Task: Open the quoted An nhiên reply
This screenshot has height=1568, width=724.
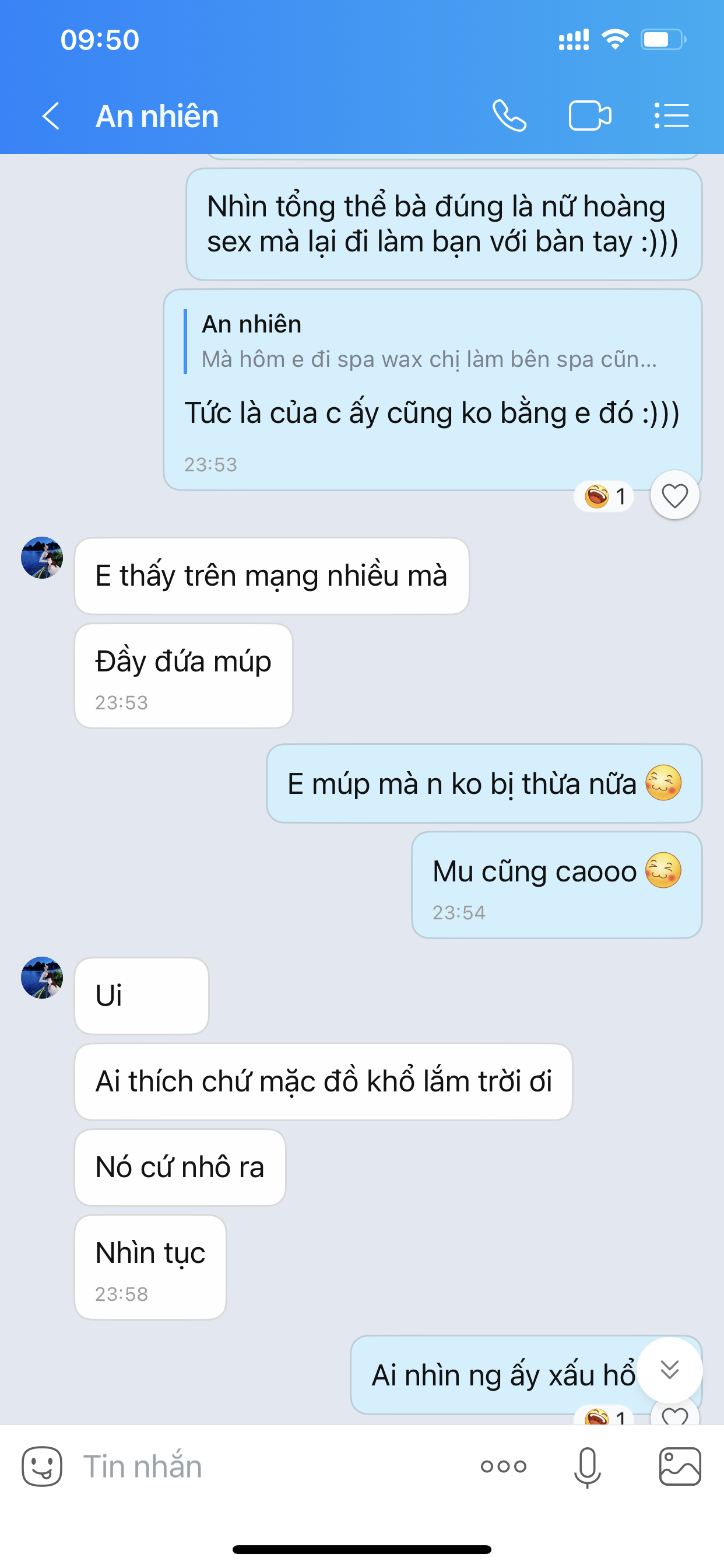Action: [426, 342]
